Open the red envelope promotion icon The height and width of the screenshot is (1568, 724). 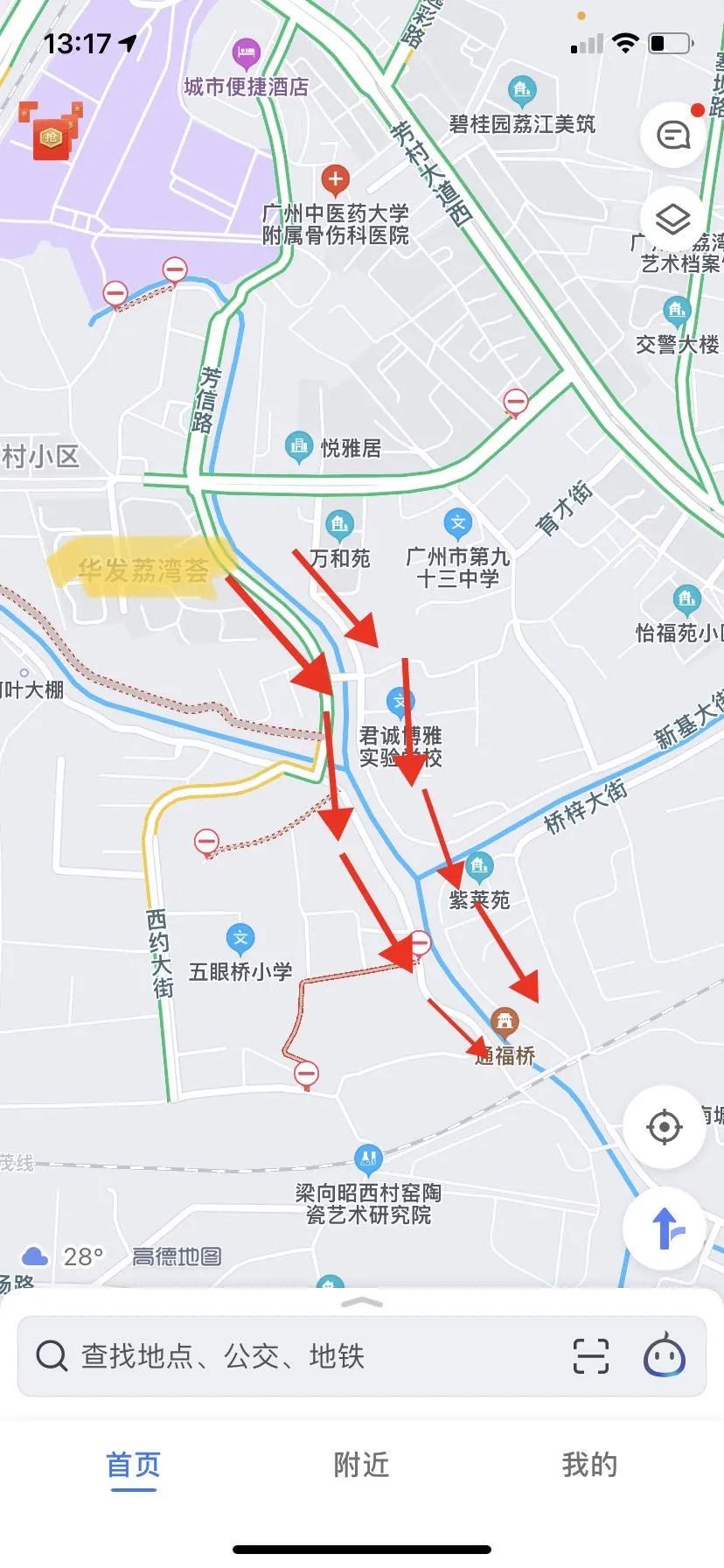pyautogui.click(x=51, y=131)
